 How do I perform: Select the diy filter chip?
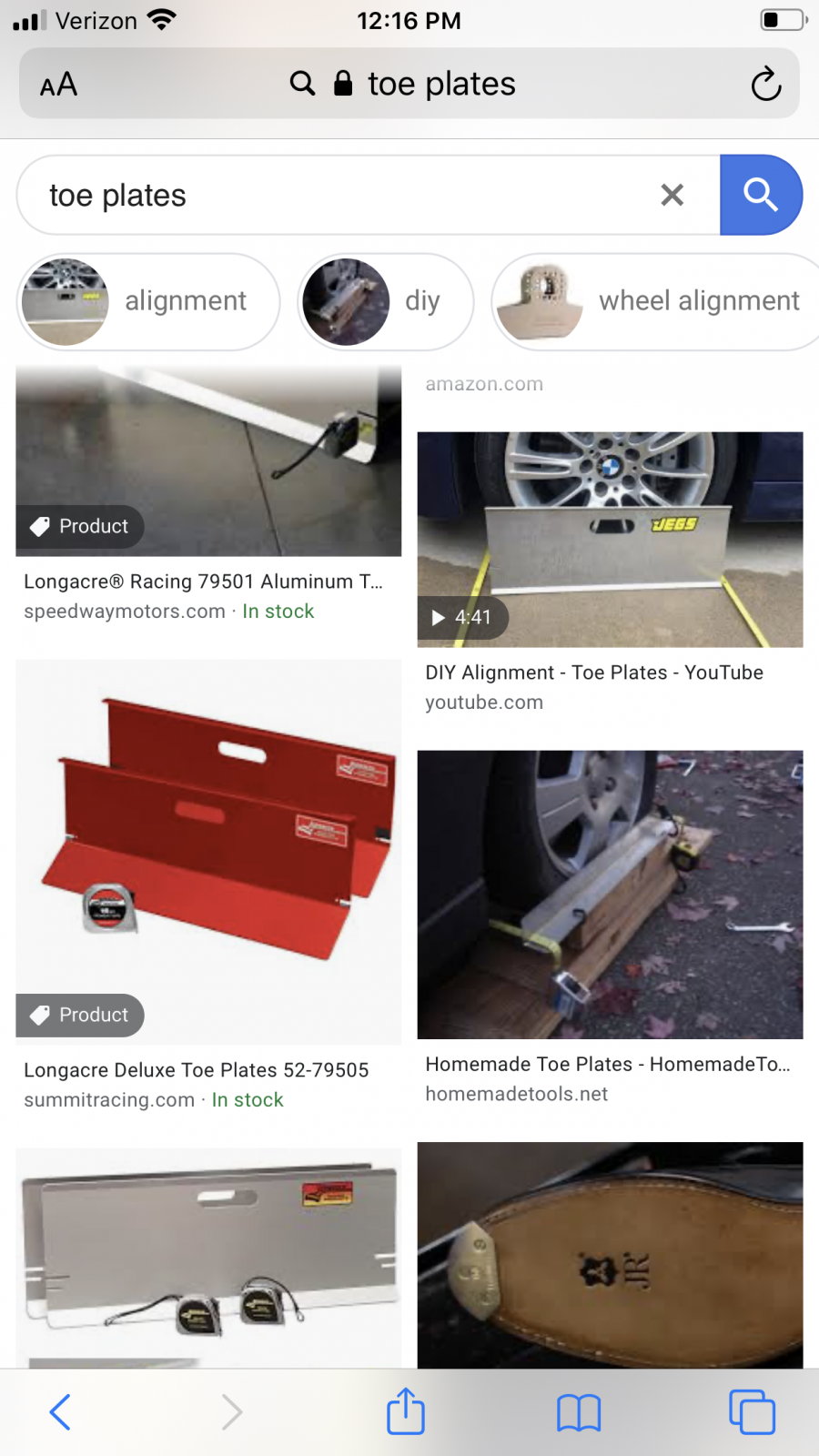click(x=386, y=301)
